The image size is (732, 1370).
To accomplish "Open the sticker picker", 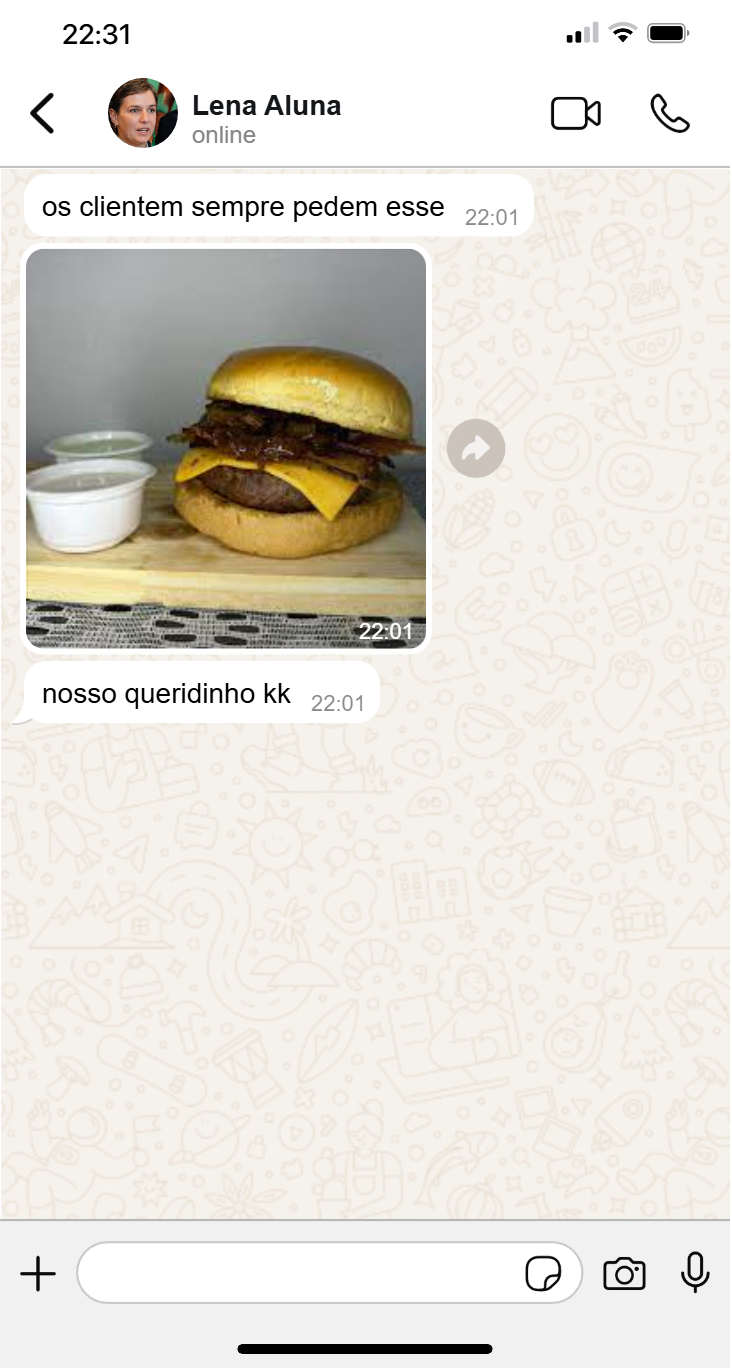I will click(543, 1273).
